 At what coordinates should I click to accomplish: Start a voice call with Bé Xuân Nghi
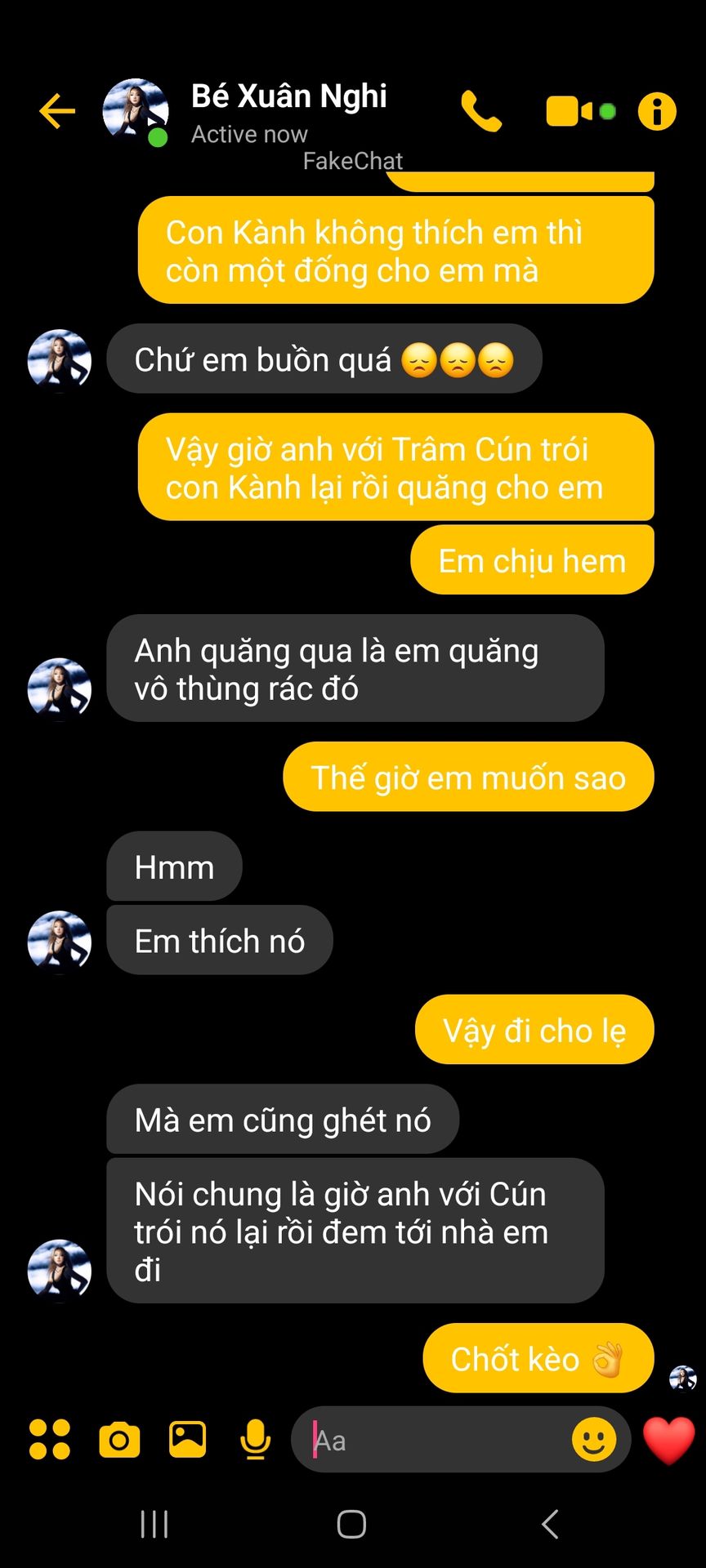click(481, 111)
